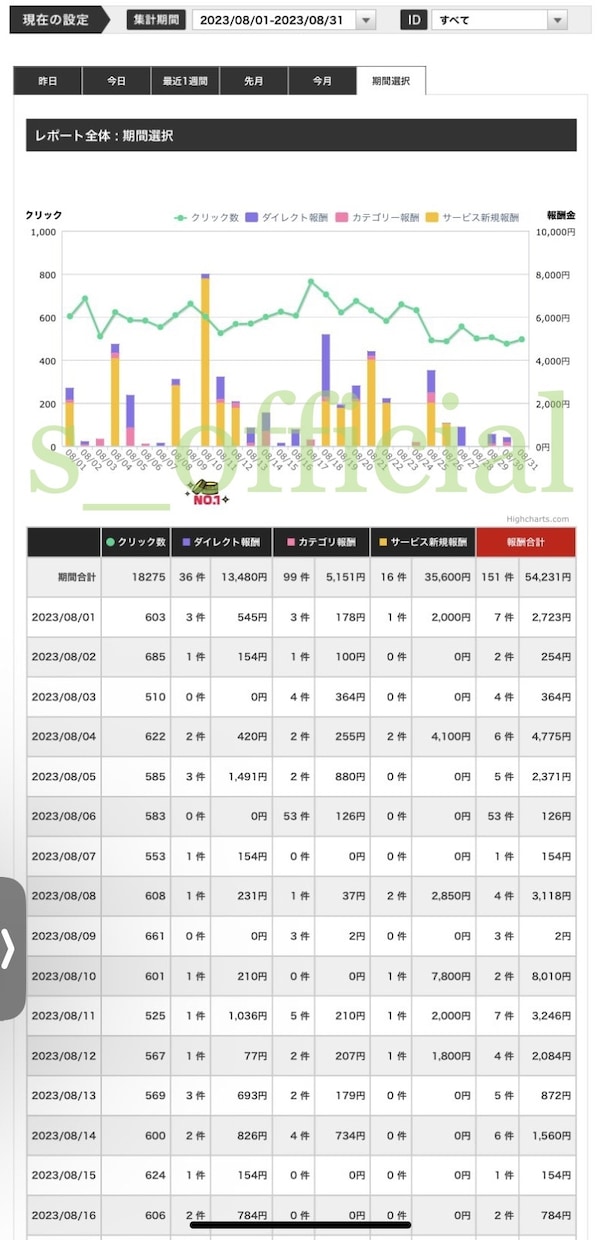The width and height of the screenshot is (601, 1240).
Task: Toggle カテゴリー報酬 series in chart legend
Action: pyautogui.click(x=377, y=217)
